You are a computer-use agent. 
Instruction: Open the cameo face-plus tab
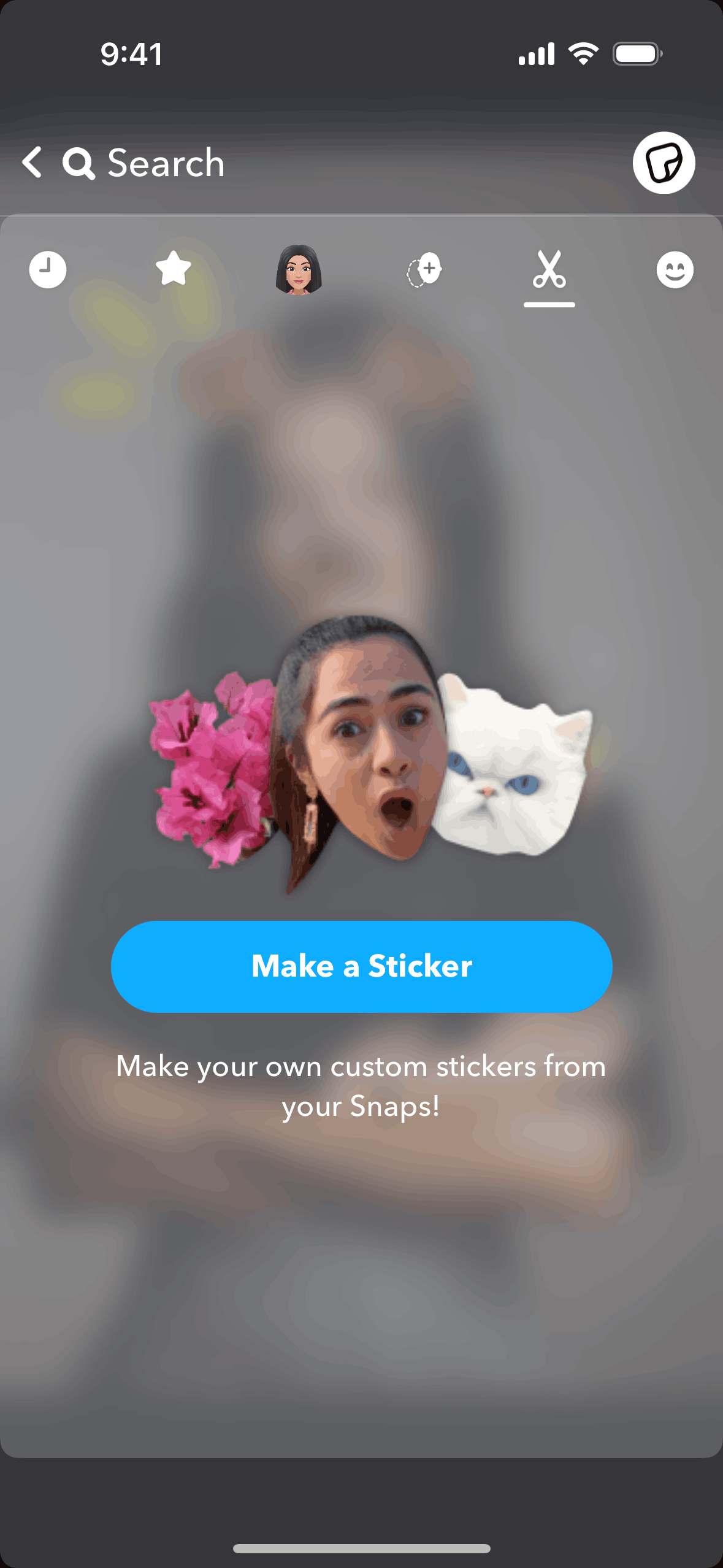tap(424, 270)
